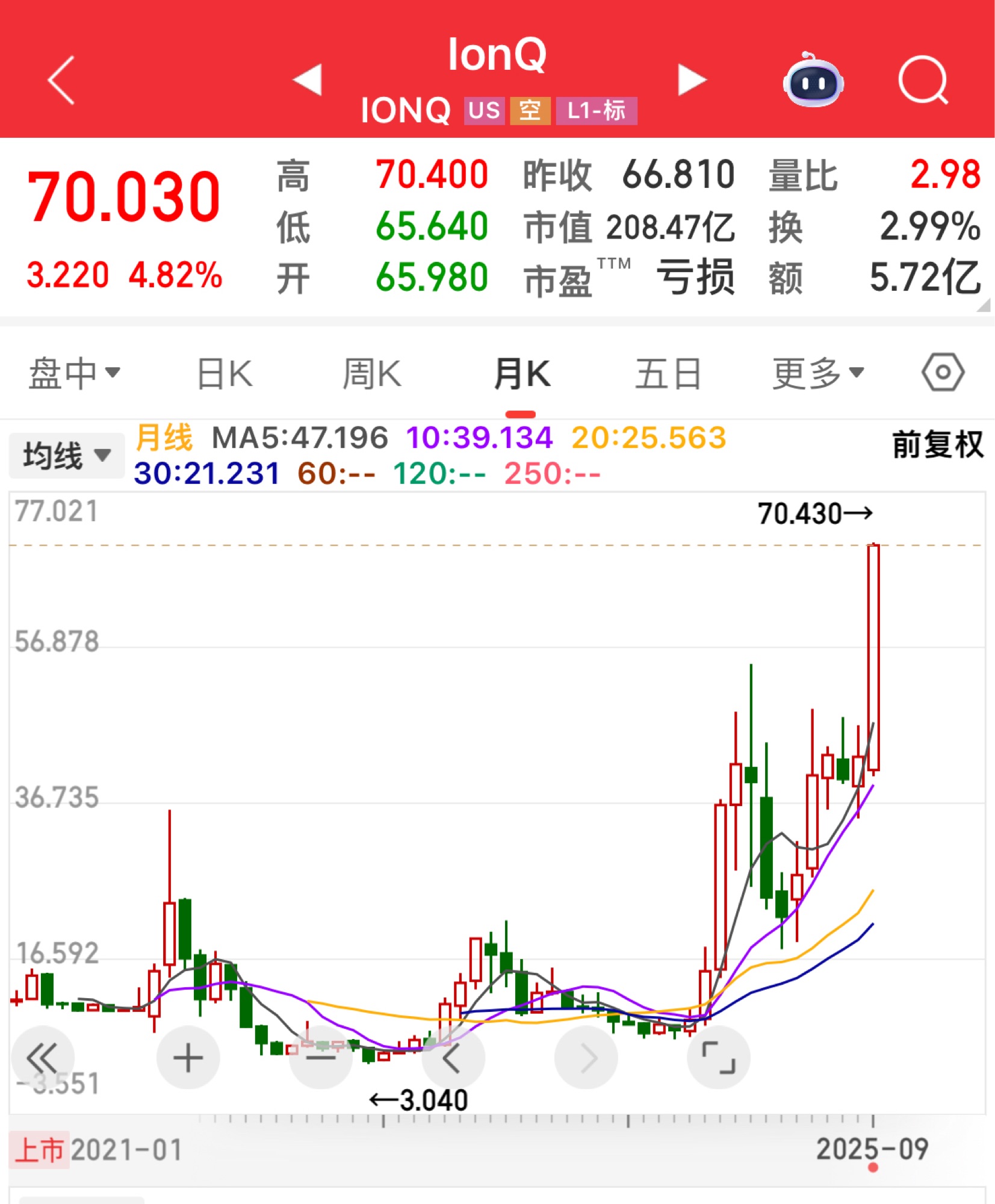Open chart settings hexagon icon

[x=942, y=373]
